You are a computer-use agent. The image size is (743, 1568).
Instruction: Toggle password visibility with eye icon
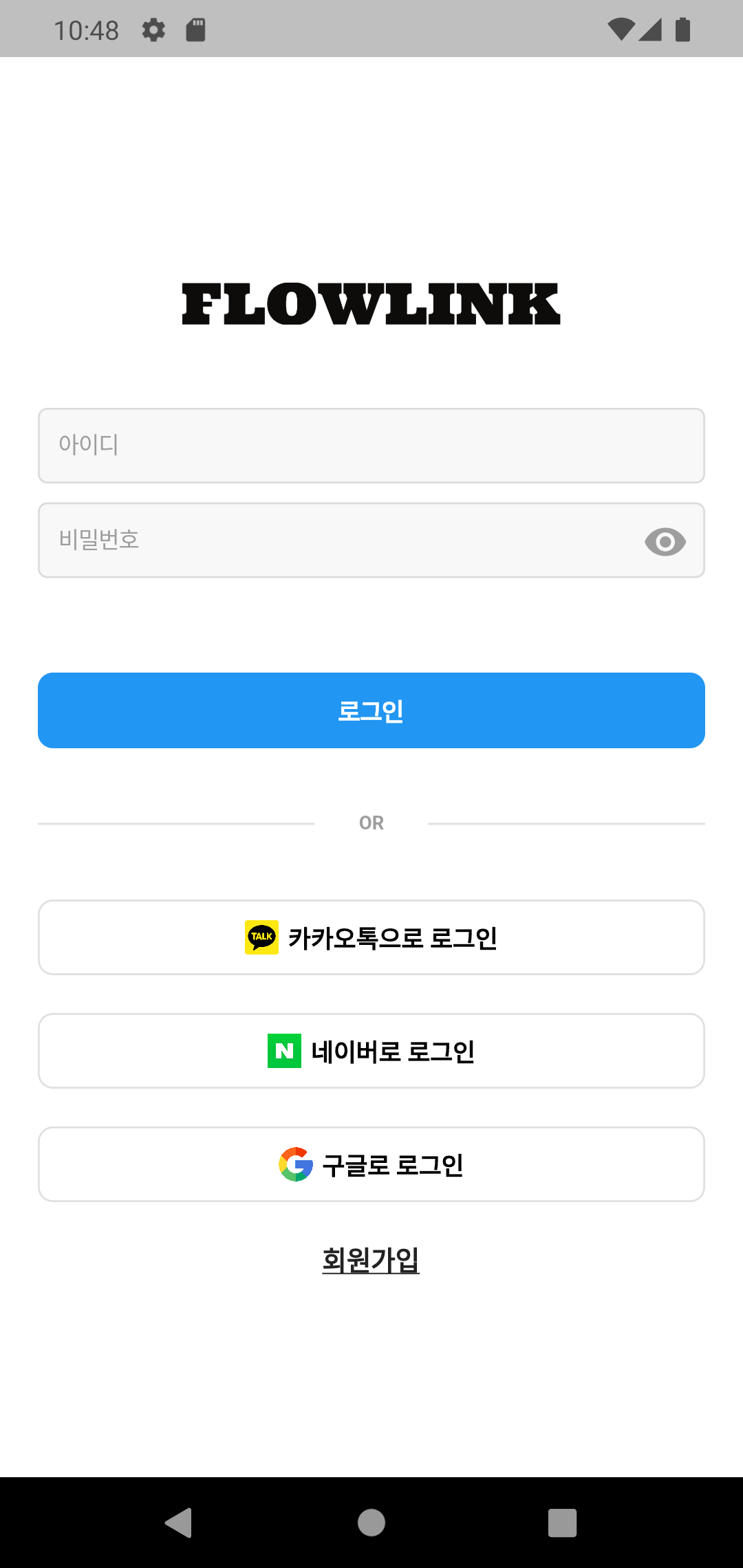(x=665, y=541)
